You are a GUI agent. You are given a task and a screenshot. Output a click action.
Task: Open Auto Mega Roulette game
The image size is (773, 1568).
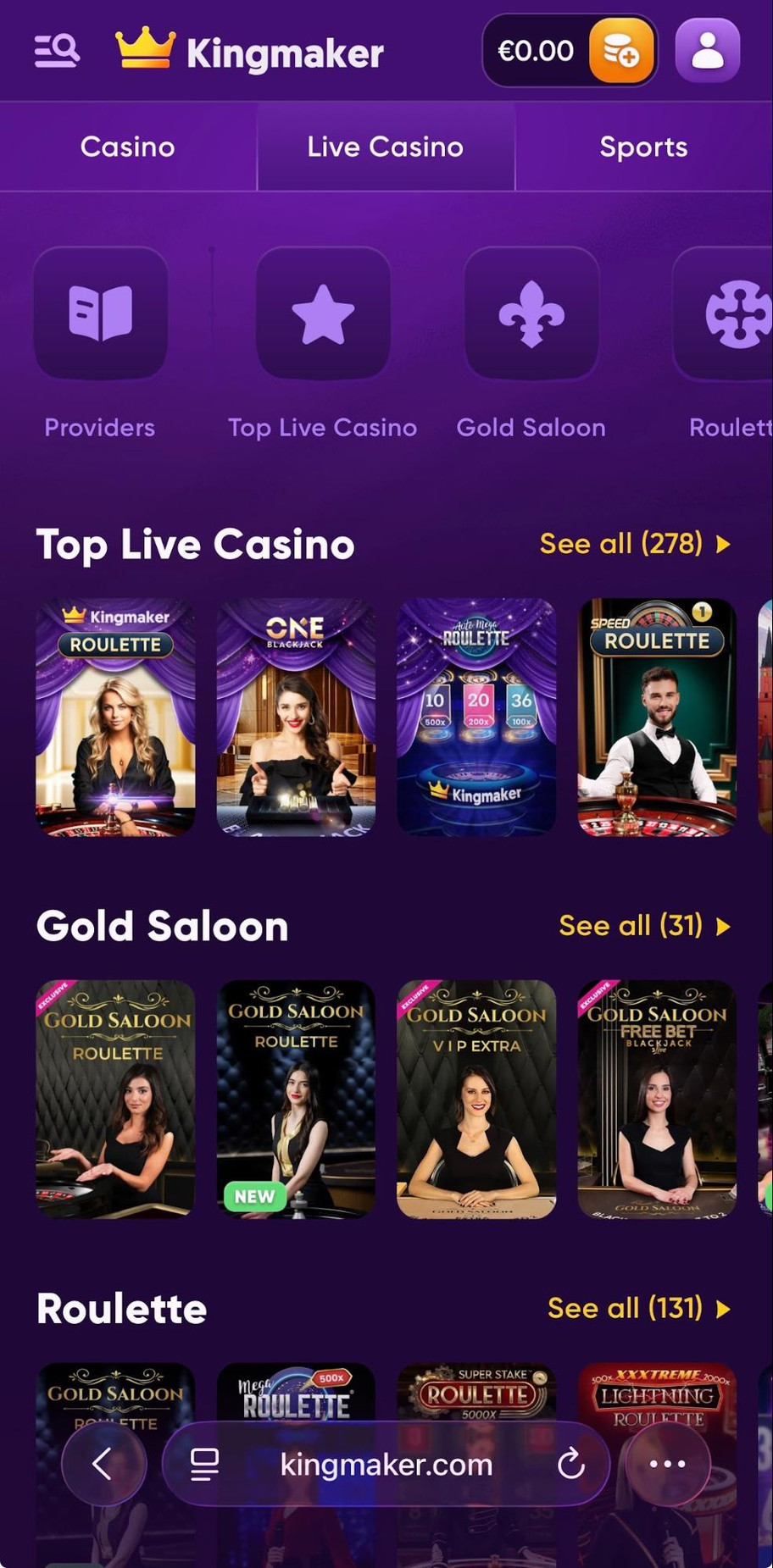(x=476, y=717)
